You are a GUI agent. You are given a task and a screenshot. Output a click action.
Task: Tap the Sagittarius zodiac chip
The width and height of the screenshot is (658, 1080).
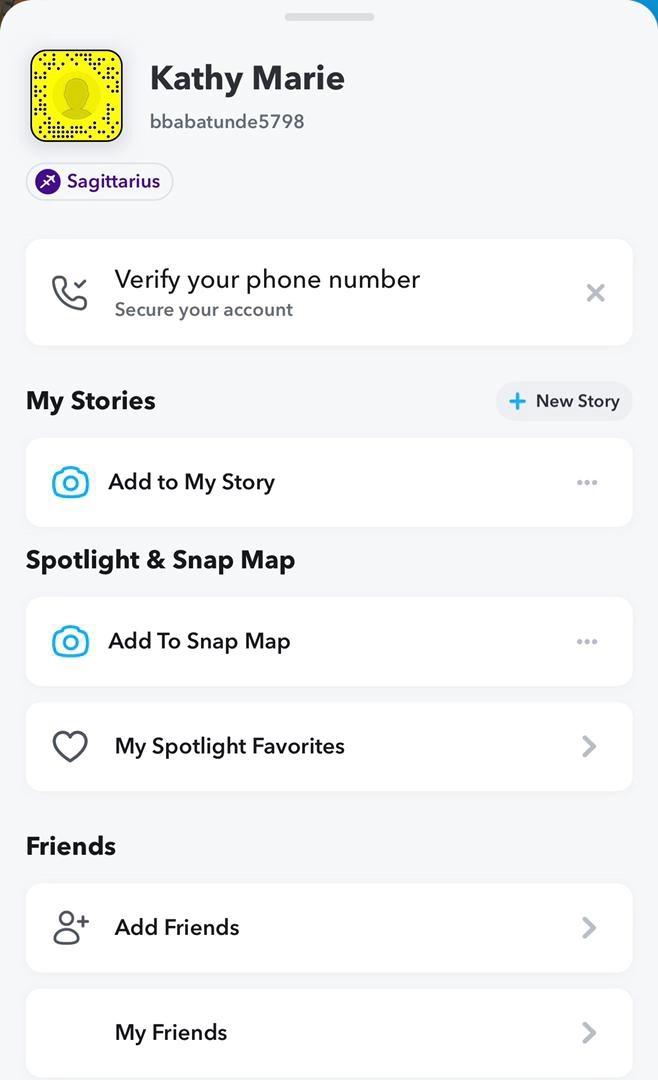click(99, 182)
